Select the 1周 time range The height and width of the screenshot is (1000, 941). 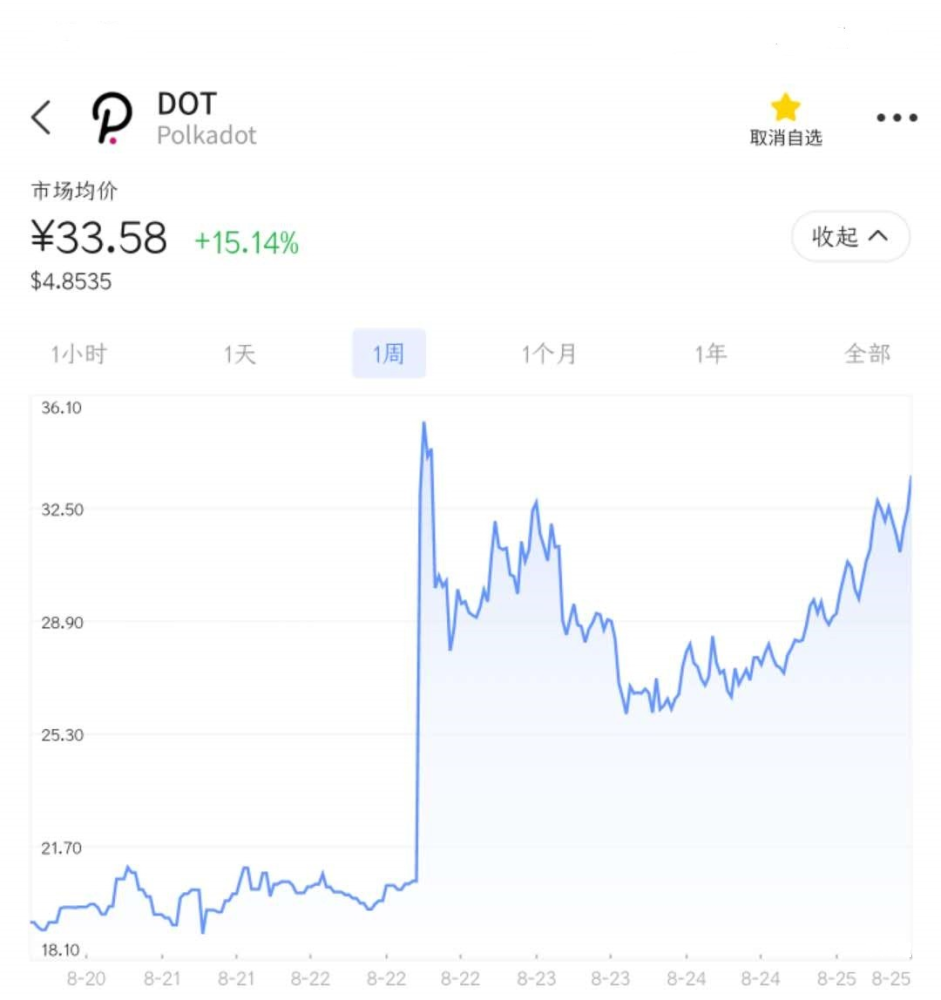pos(389,354)
